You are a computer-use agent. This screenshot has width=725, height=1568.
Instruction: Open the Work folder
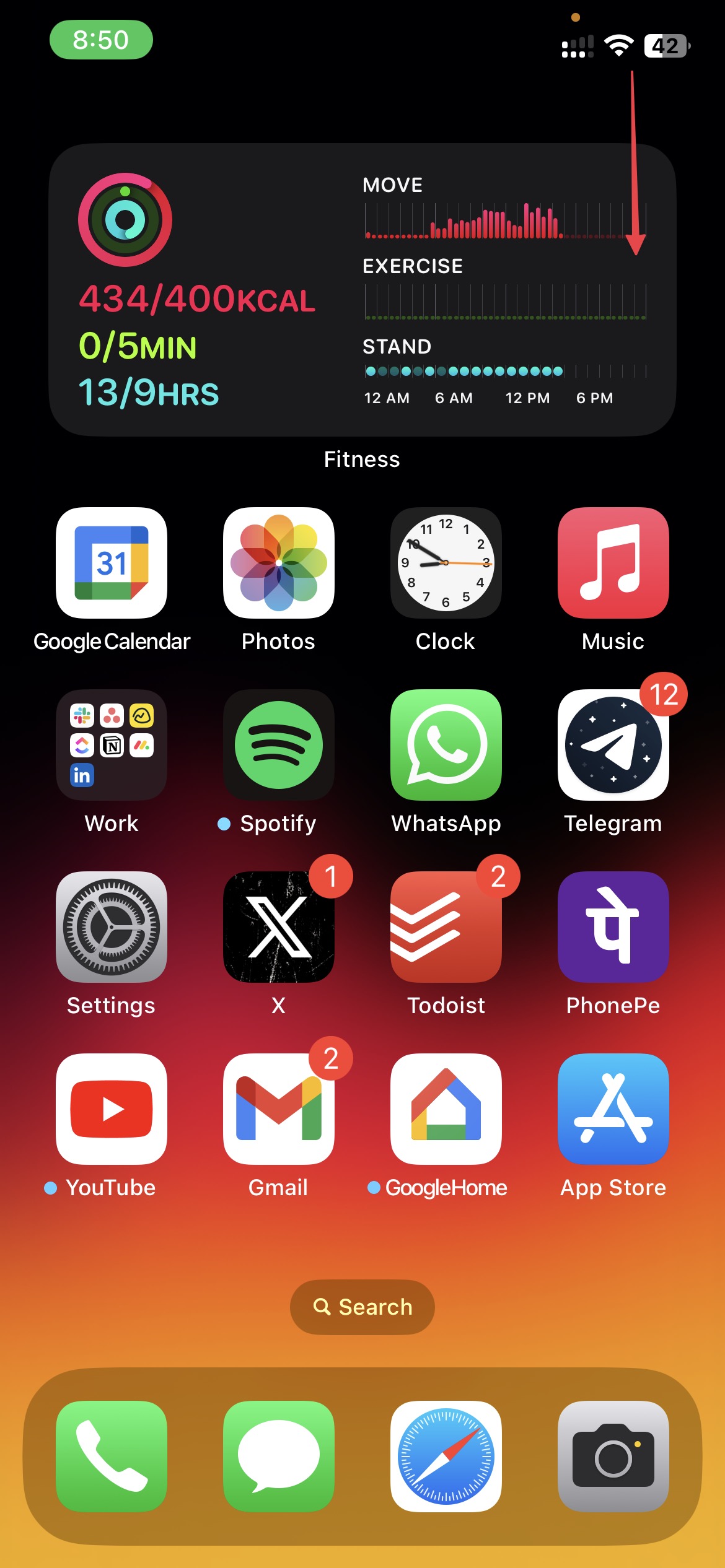pyautogui.click(x=112, y=745)
